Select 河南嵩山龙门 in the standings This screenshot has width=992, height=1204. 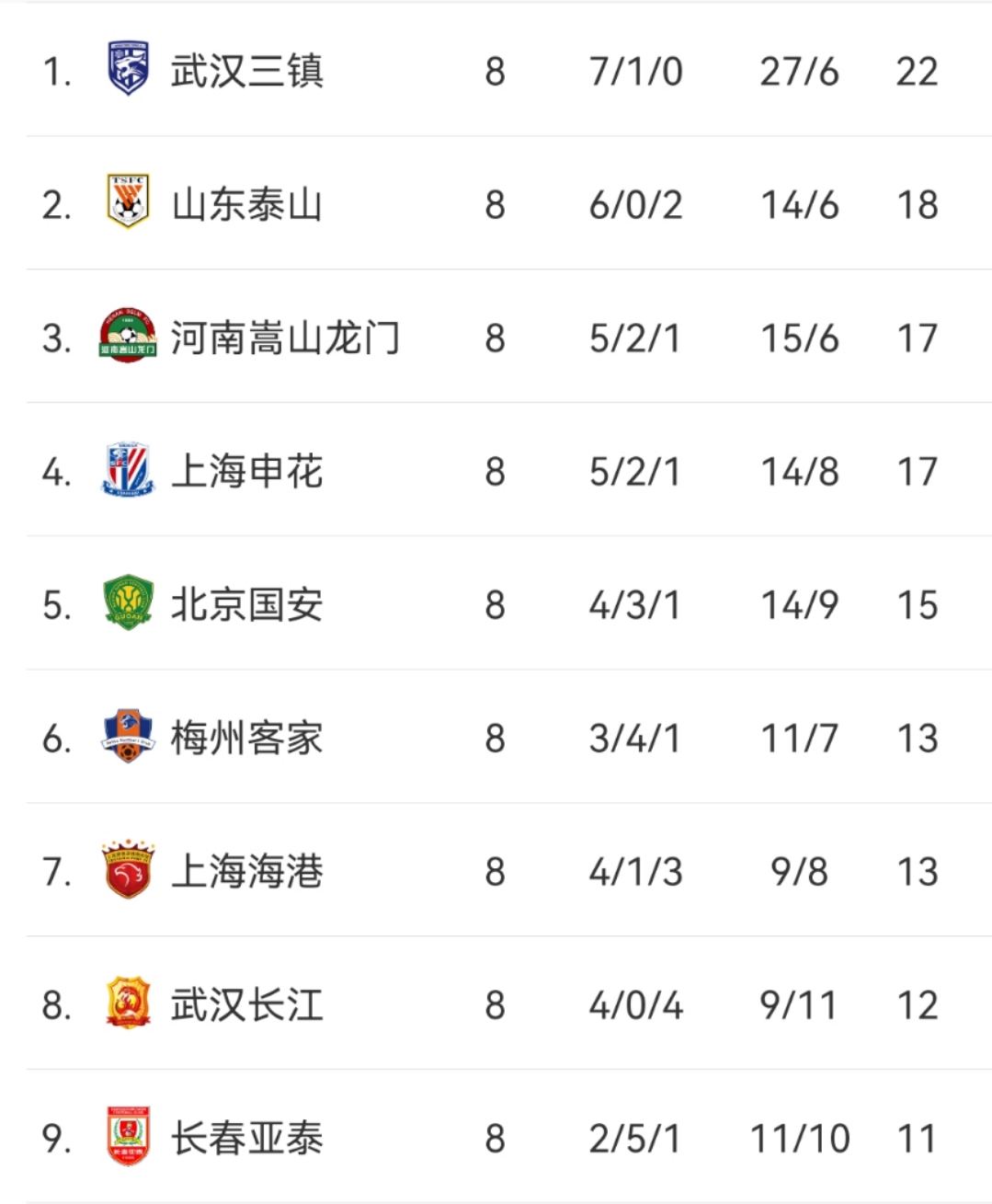pyautogui.click(x=285, y=338)
